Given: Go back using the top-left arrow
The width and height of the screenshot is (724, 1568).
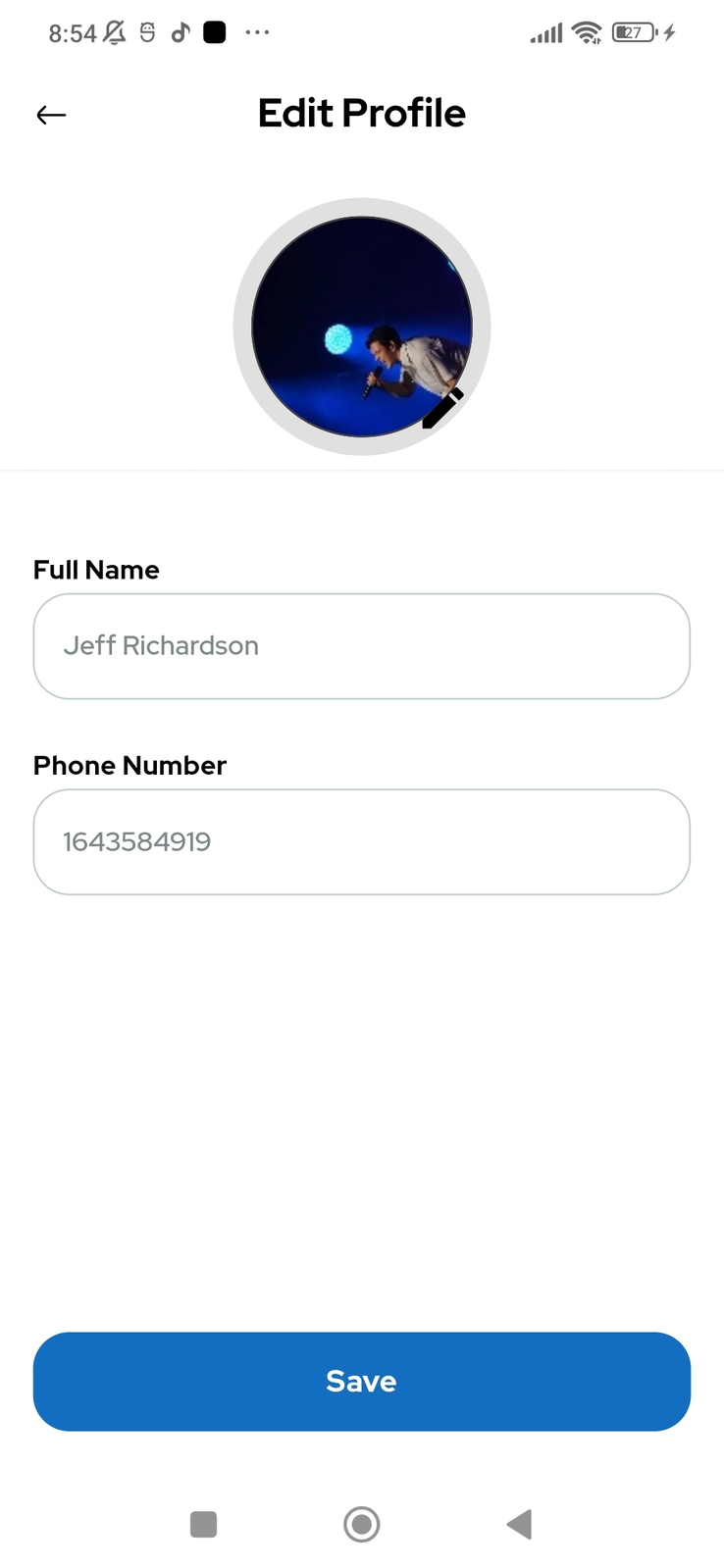Looking at the screenshot, I should coord(51,115).
